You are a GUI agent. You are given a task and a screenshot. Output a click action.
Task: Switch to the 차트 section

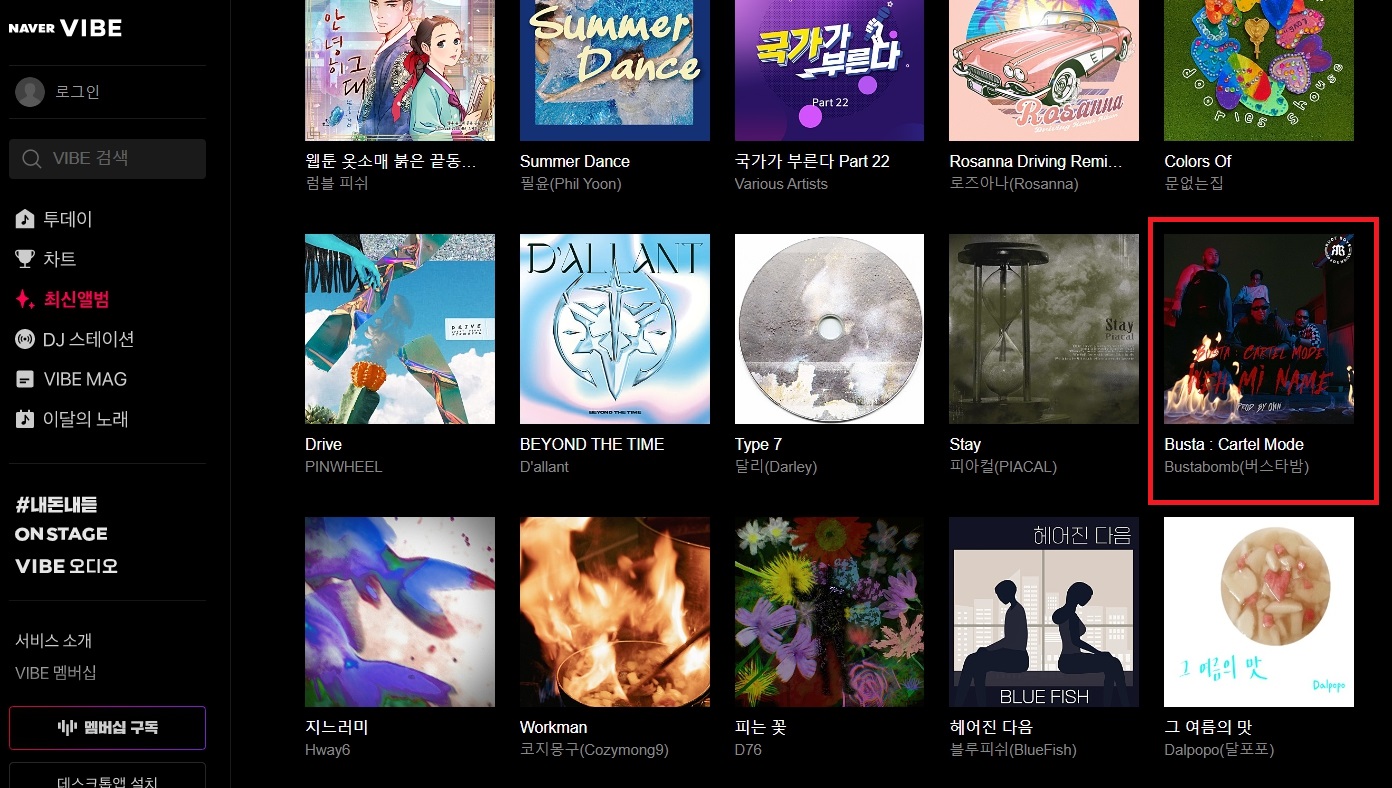58,259
